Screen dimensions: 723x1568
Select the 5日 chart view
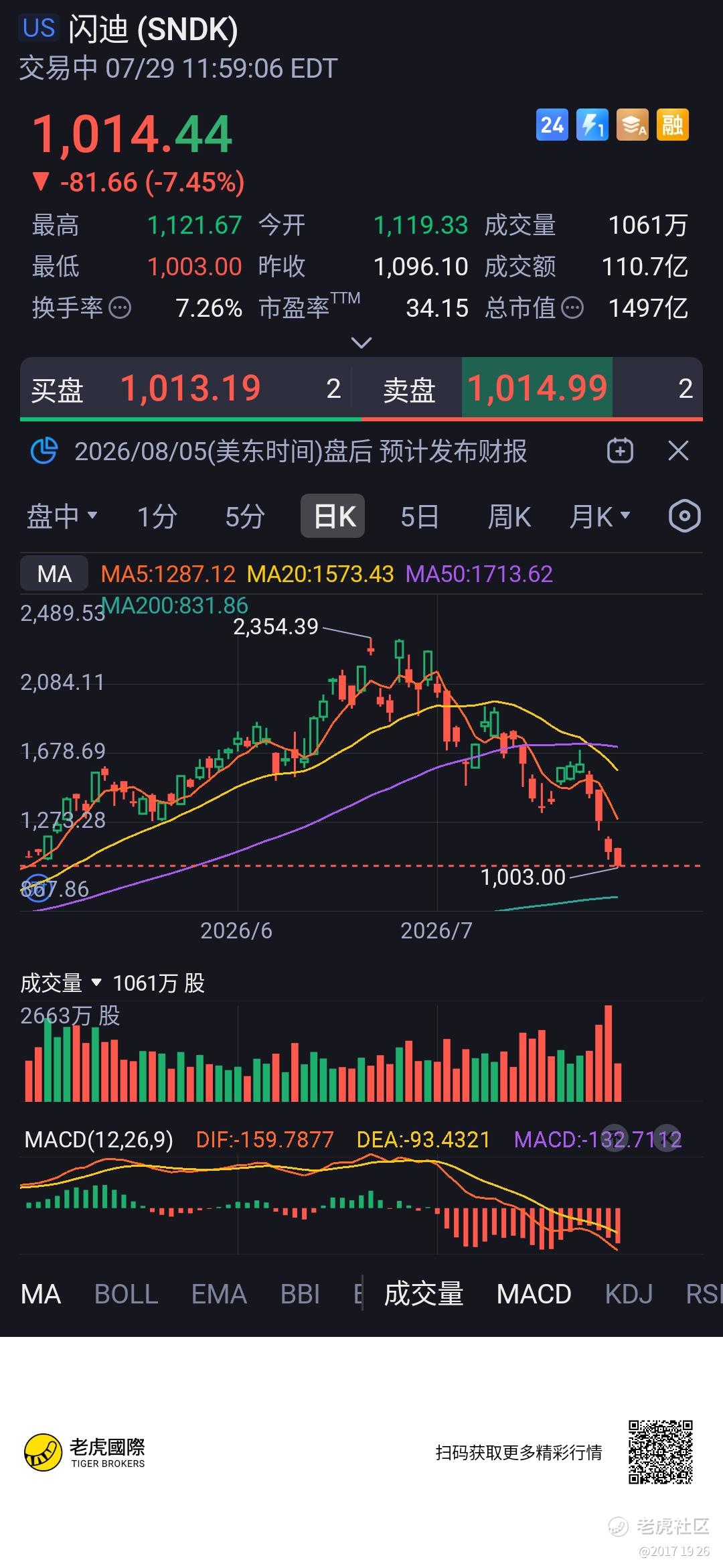coord(420,516)
